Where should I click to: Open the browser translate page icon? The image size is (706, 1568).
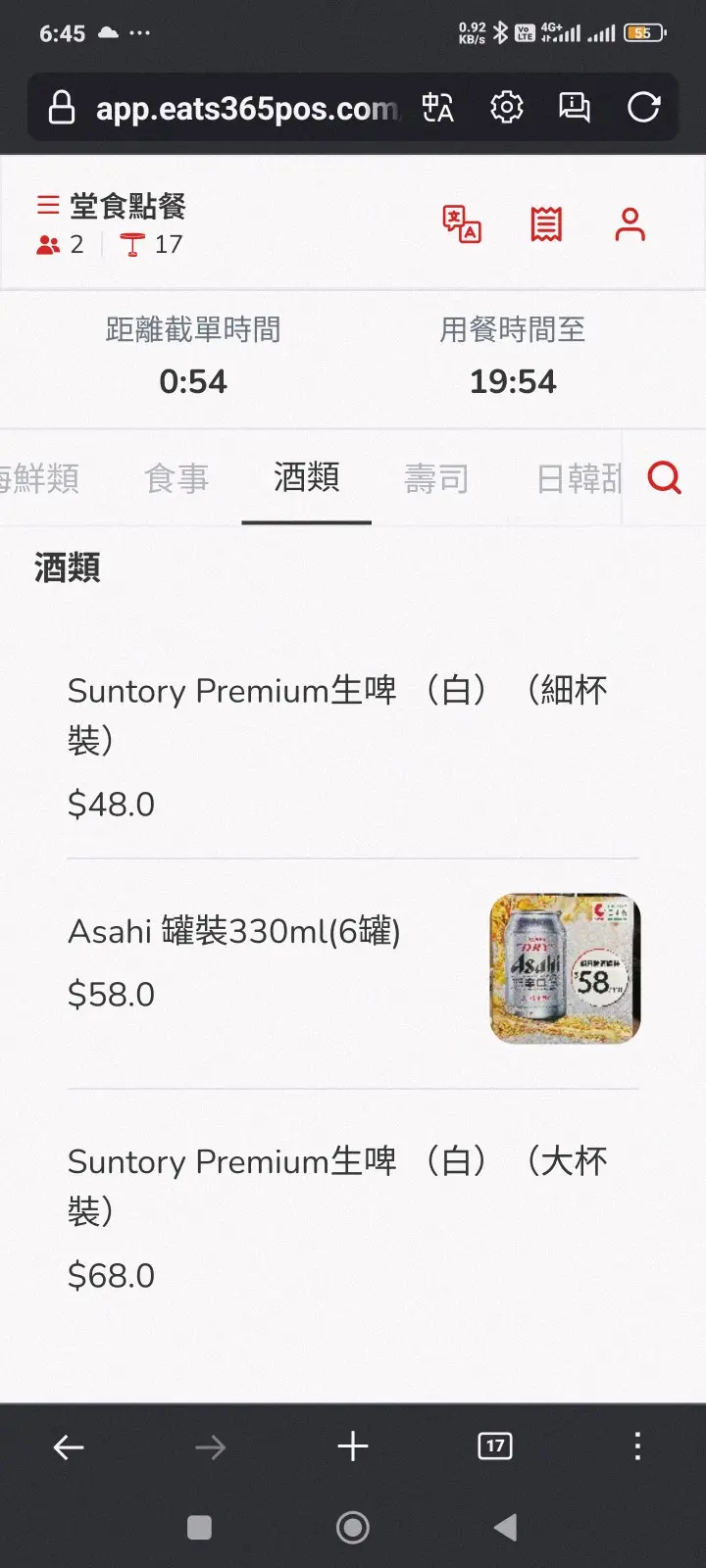pyautogui.click(x=438, y=107)
